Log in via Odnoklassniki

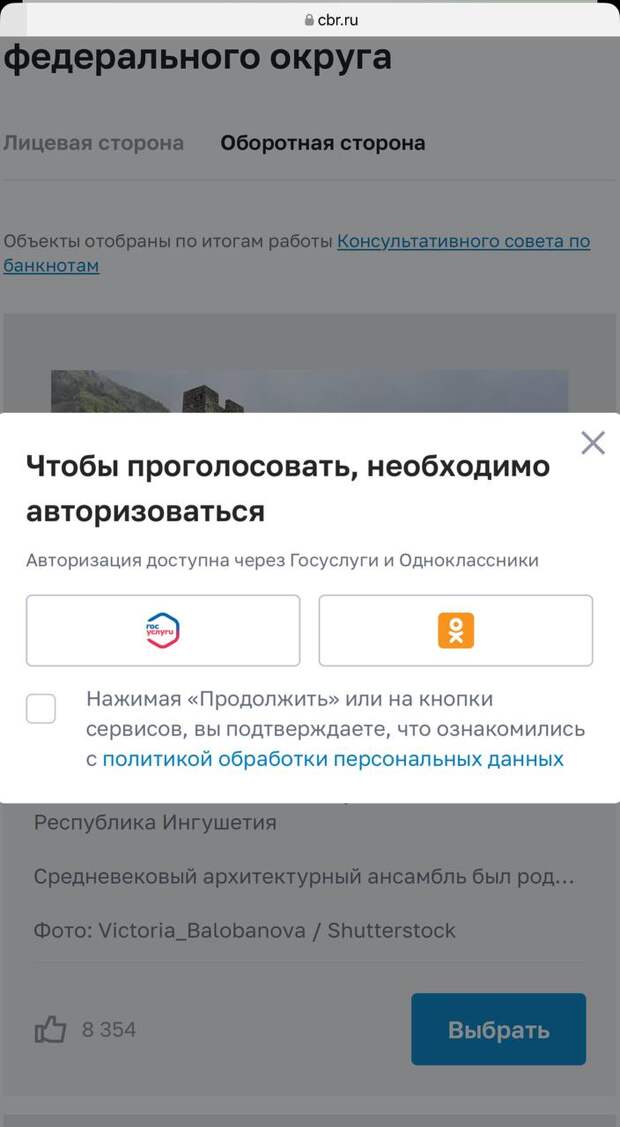[455, 630]
